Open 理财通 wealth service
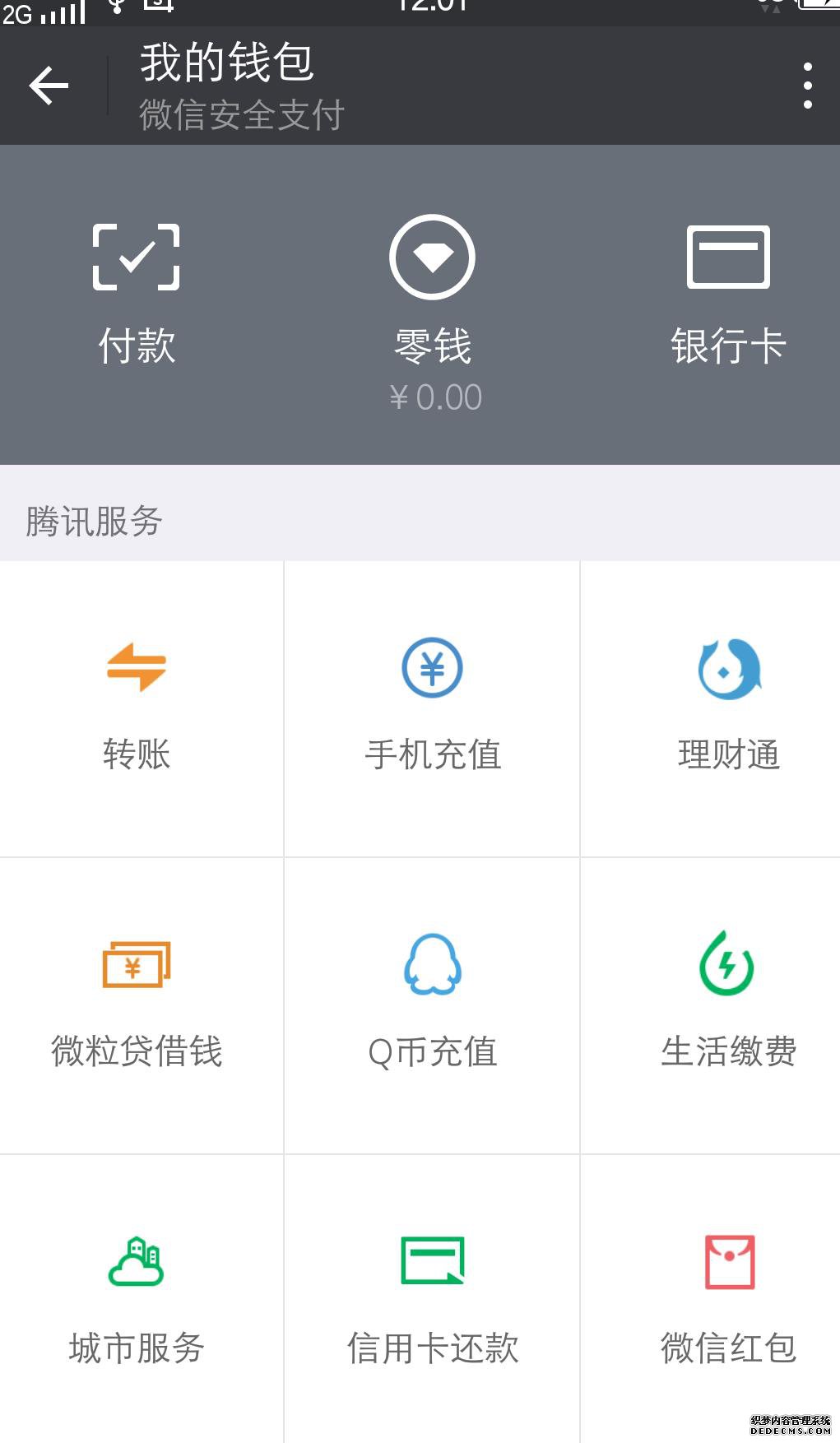 [729, 709]
